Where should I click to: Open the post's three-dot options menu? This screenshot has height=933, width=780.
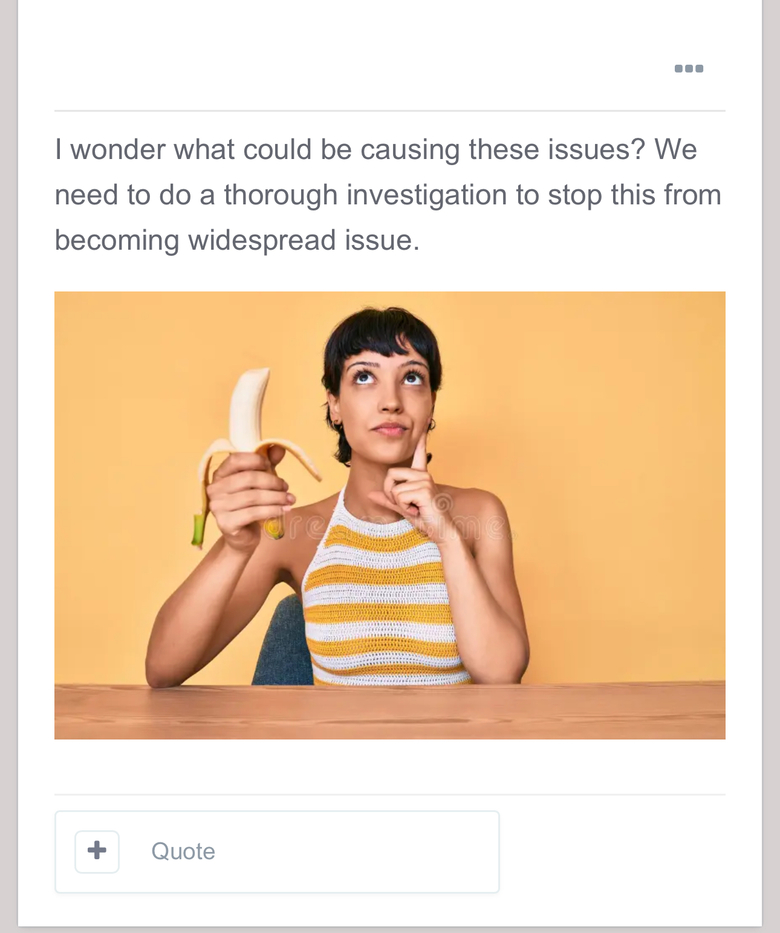pyautogui.click(x=688, y=68)
